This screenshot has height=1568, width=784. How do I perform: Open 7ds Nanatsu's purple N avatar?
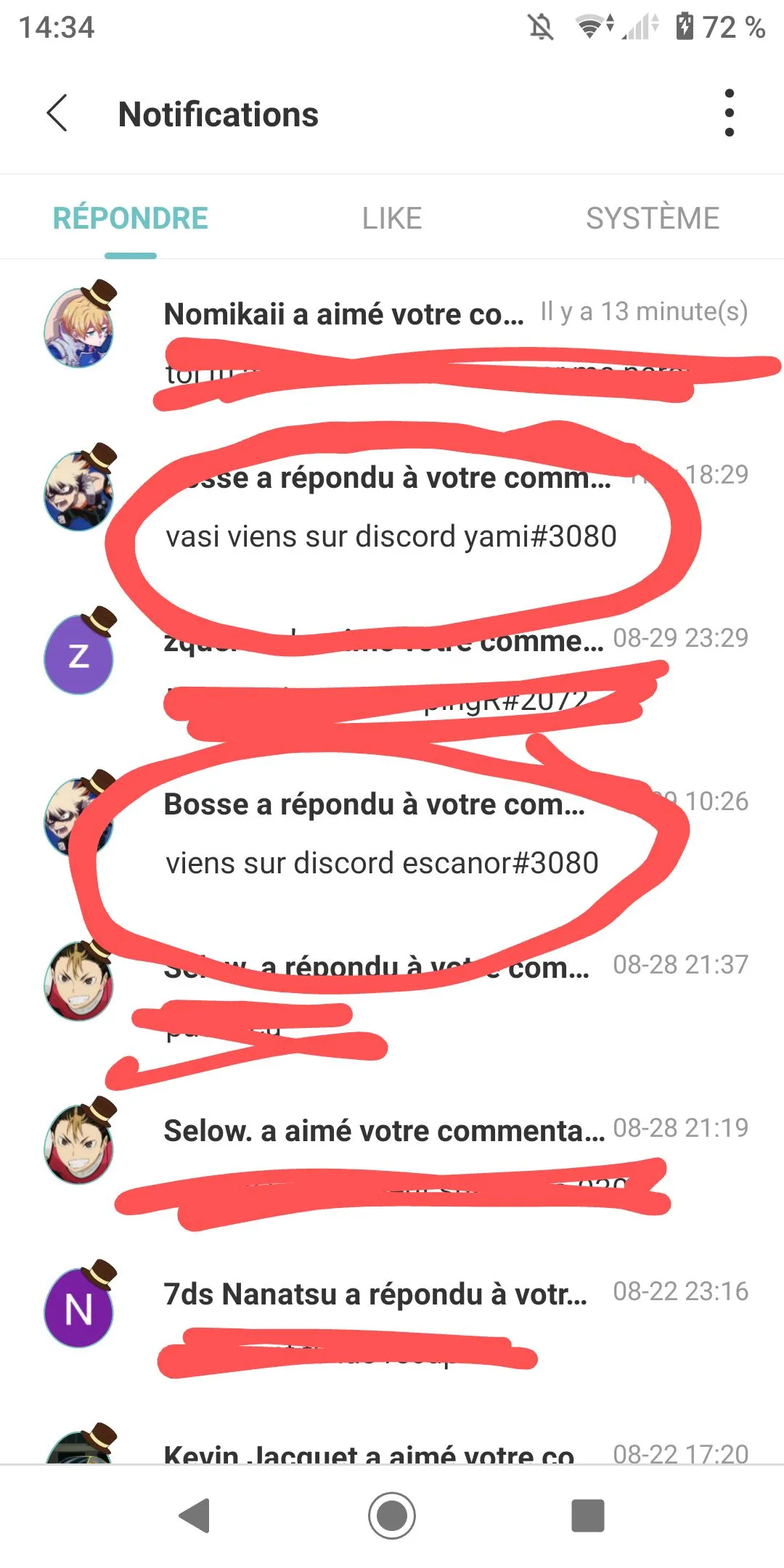79,1307
